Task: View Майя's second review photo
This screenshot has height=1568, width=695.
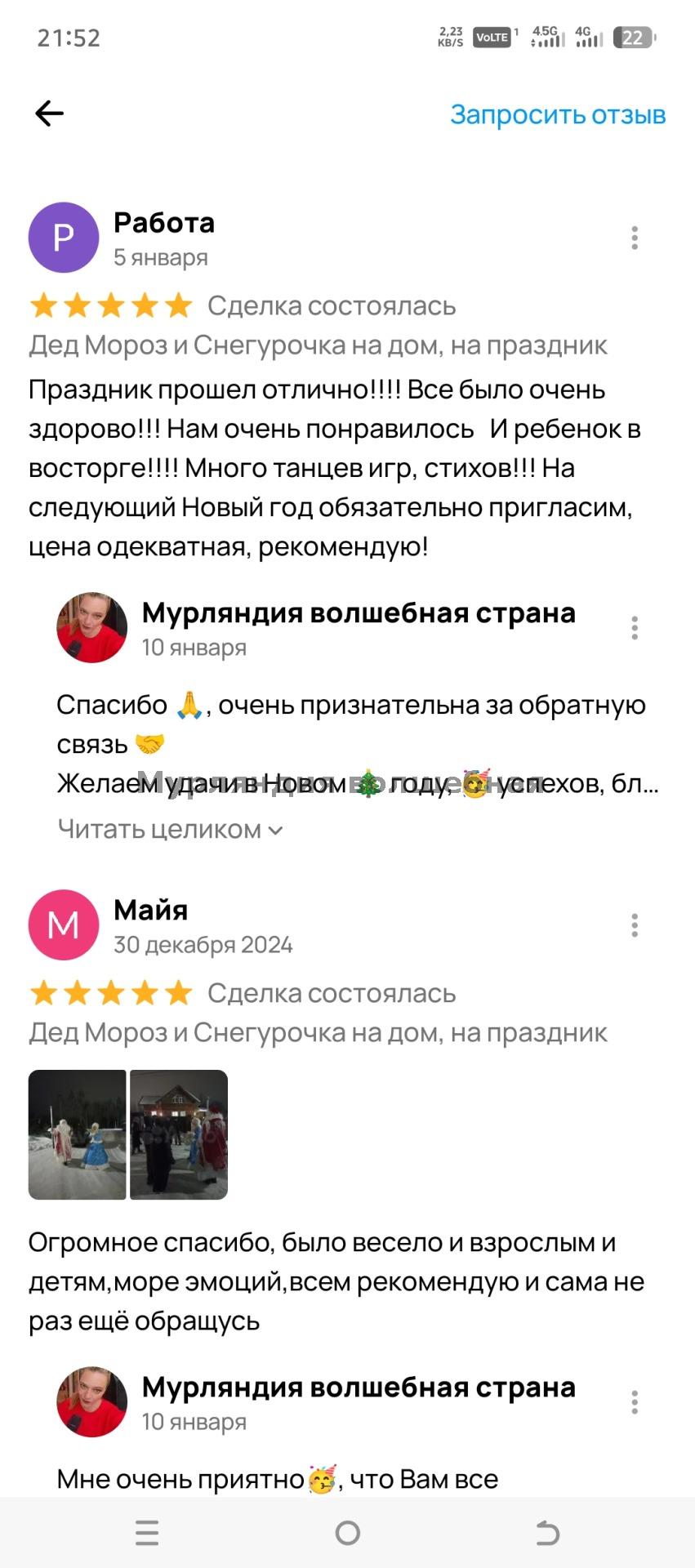Action: click(179, 1134)
